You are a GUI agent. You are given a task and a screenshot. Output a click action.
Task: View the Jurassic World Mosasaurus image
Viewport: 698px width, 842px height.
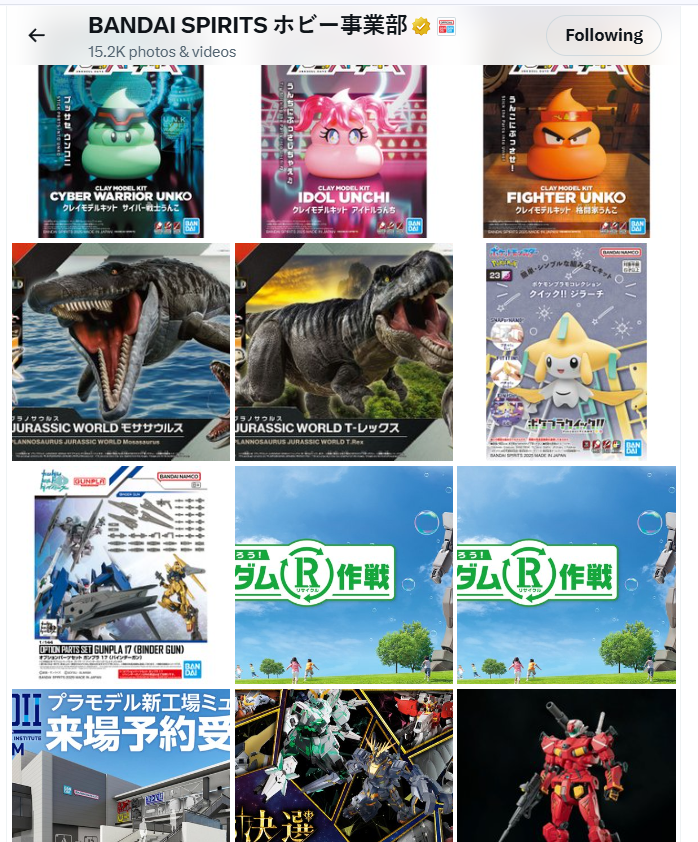tap(120, 351)
